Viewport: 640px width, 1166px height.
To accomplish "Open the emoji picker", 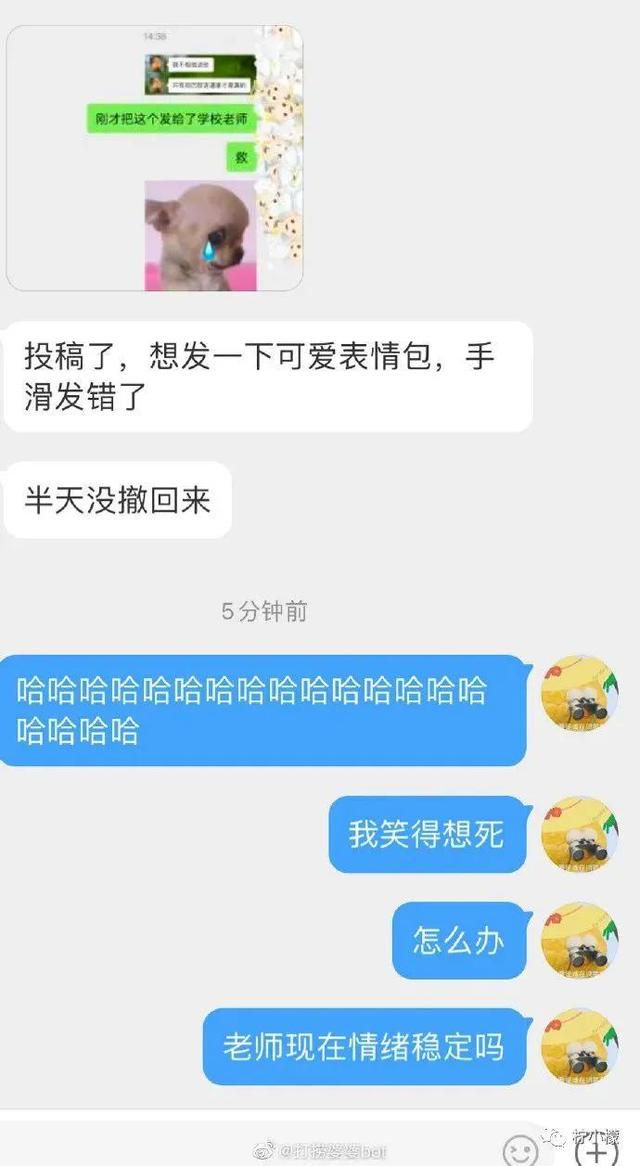I will 520,1150.
